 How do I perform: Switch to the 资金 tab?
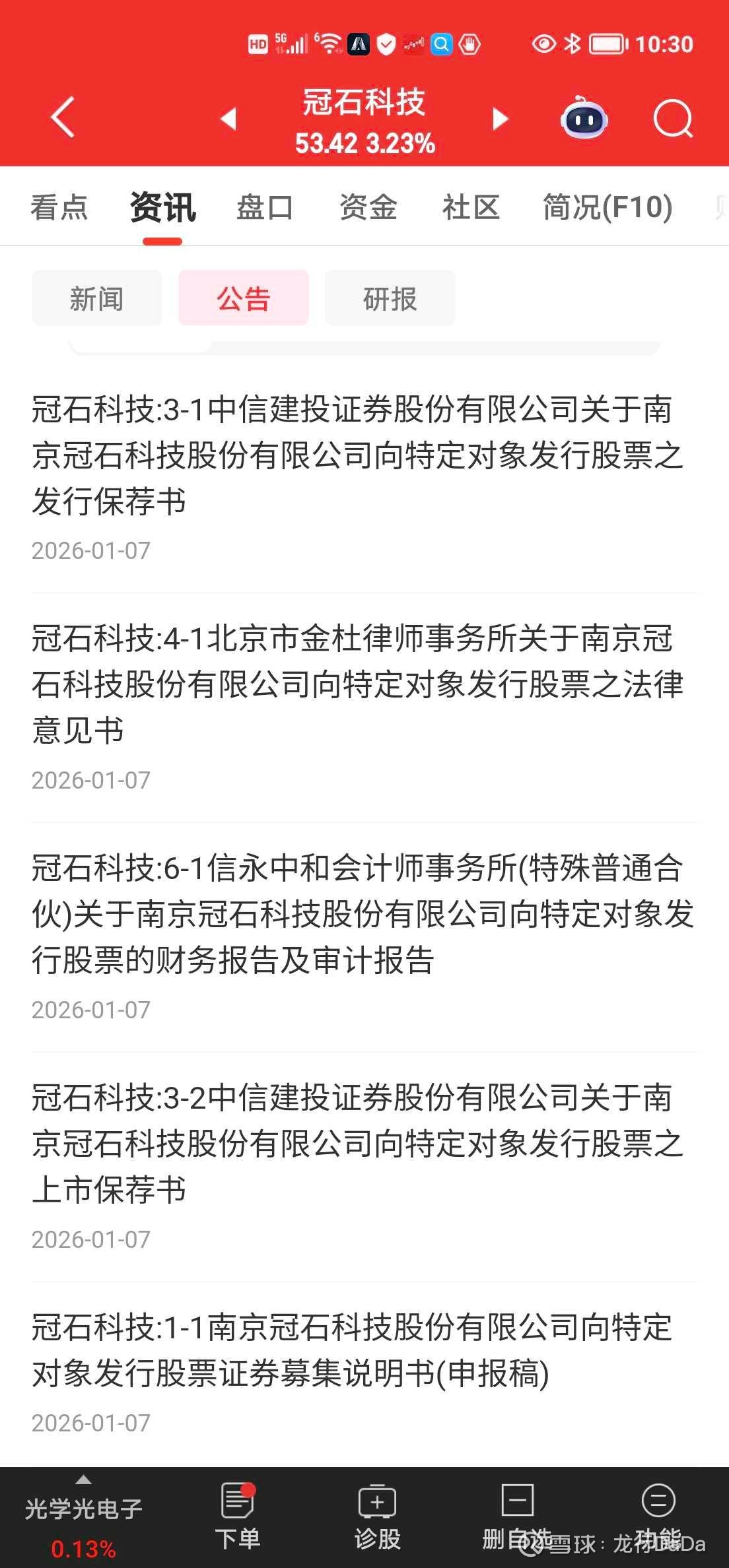[x=368, y=207]
